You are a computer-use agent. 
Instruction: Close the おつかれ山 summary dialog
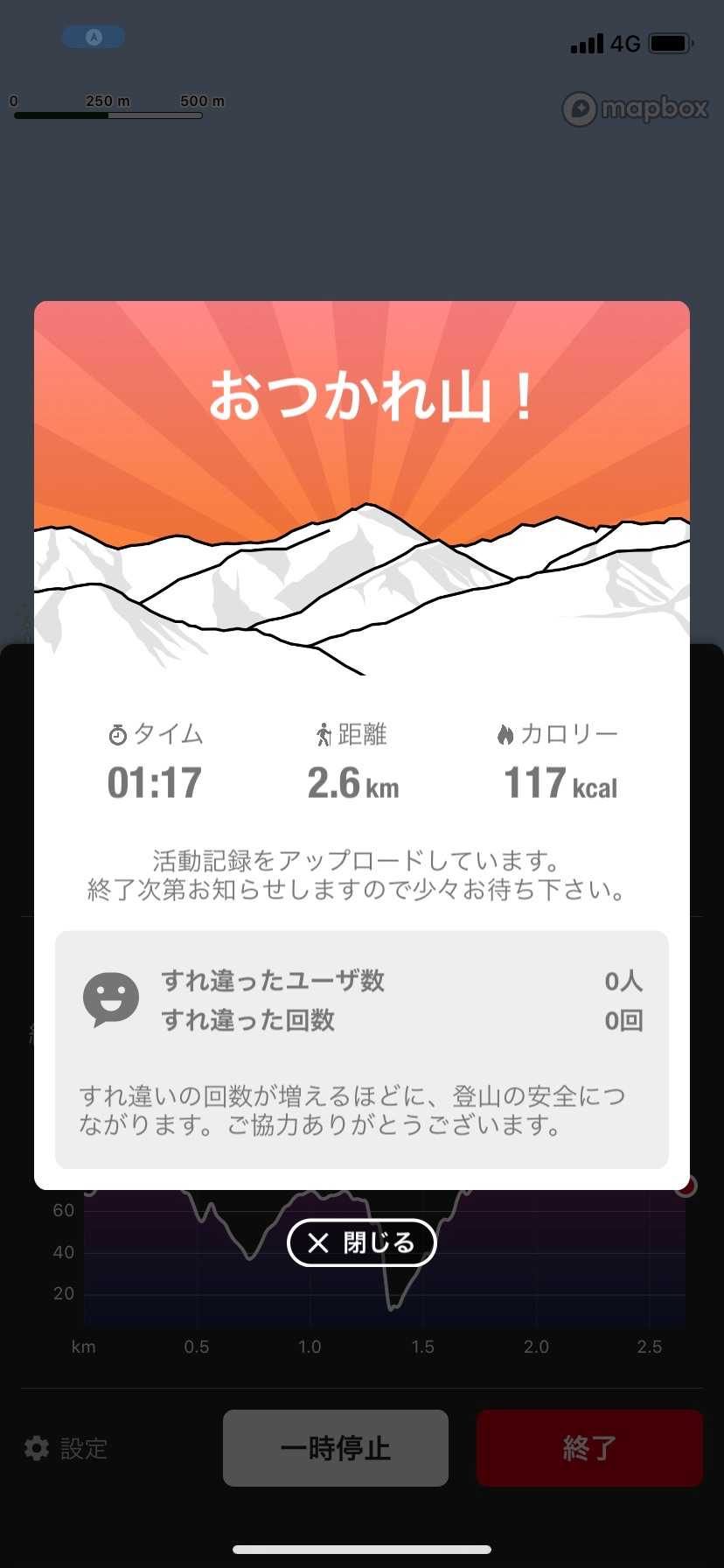(361, 1242)
